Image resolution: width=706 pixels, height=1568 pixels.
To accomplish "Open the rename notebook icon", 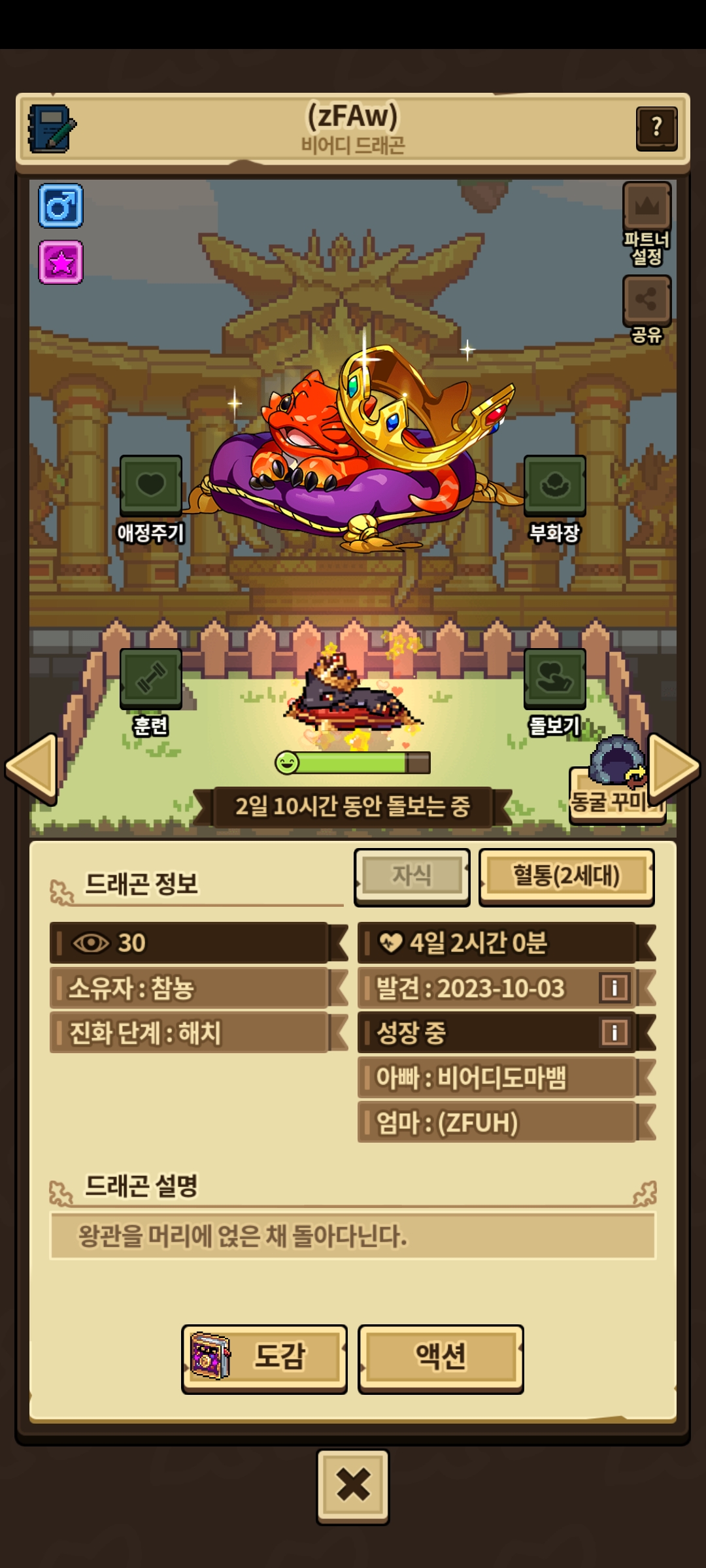I will coord(51,129).
